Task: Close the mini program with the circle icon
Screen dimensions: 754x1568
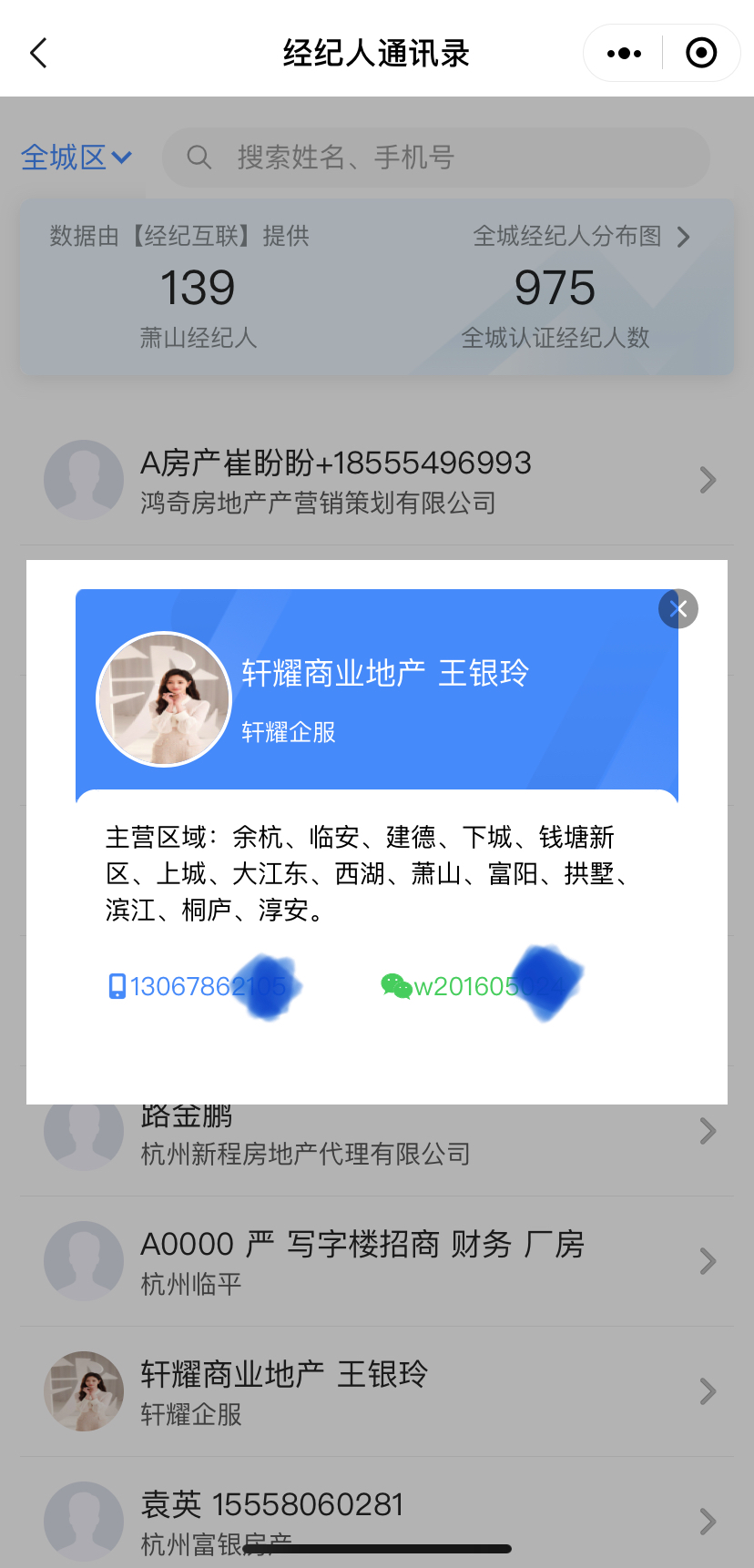Action: tap(701, 53)
